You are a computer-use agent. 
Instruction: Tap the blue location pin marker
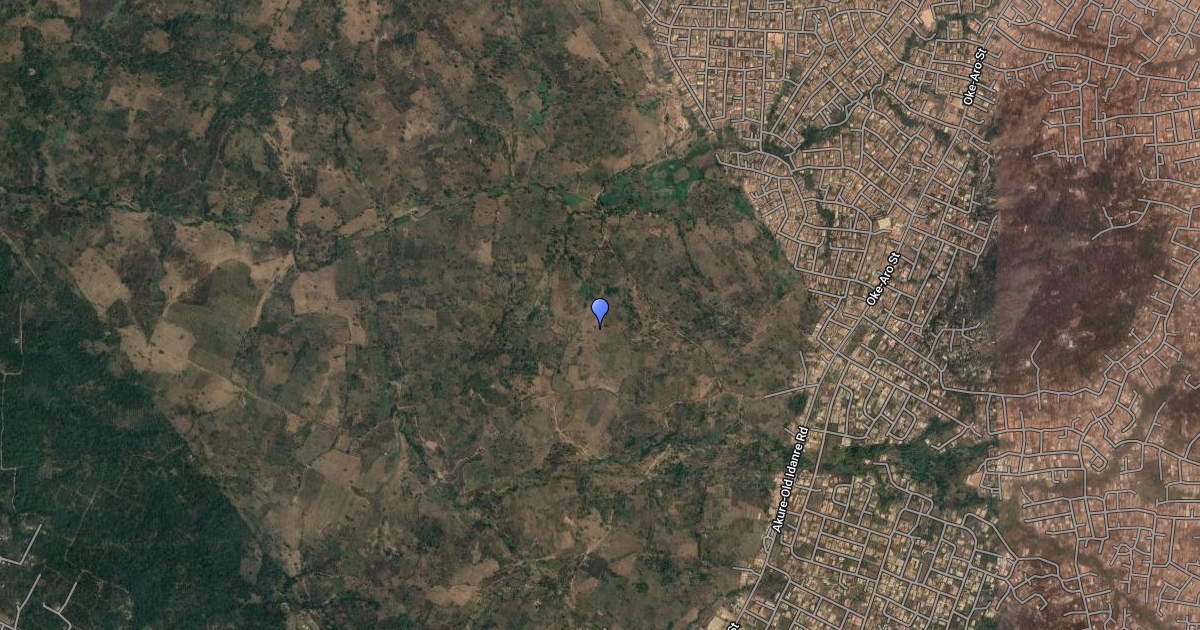click(600, 310)
